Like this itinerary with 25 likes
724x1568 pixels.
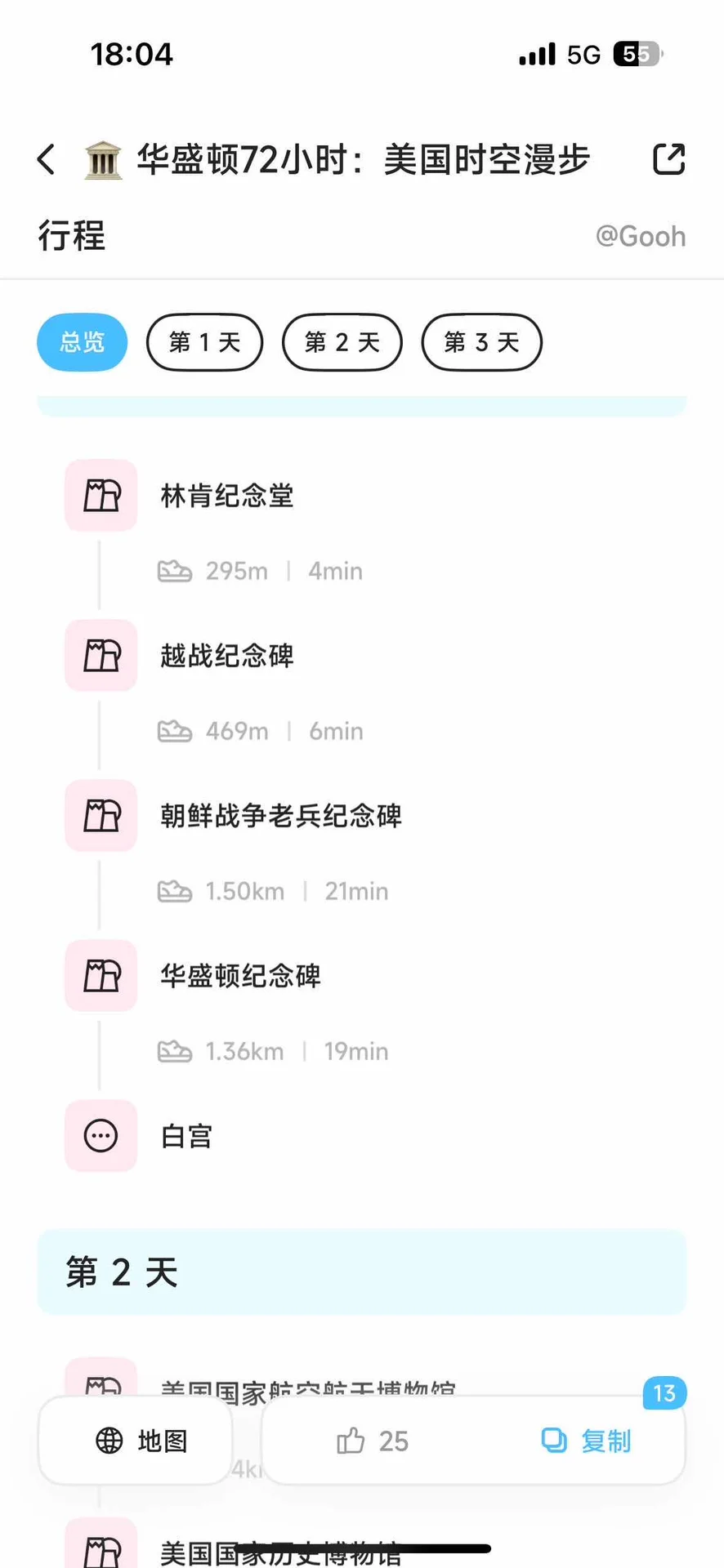(x=373, y=1441)
